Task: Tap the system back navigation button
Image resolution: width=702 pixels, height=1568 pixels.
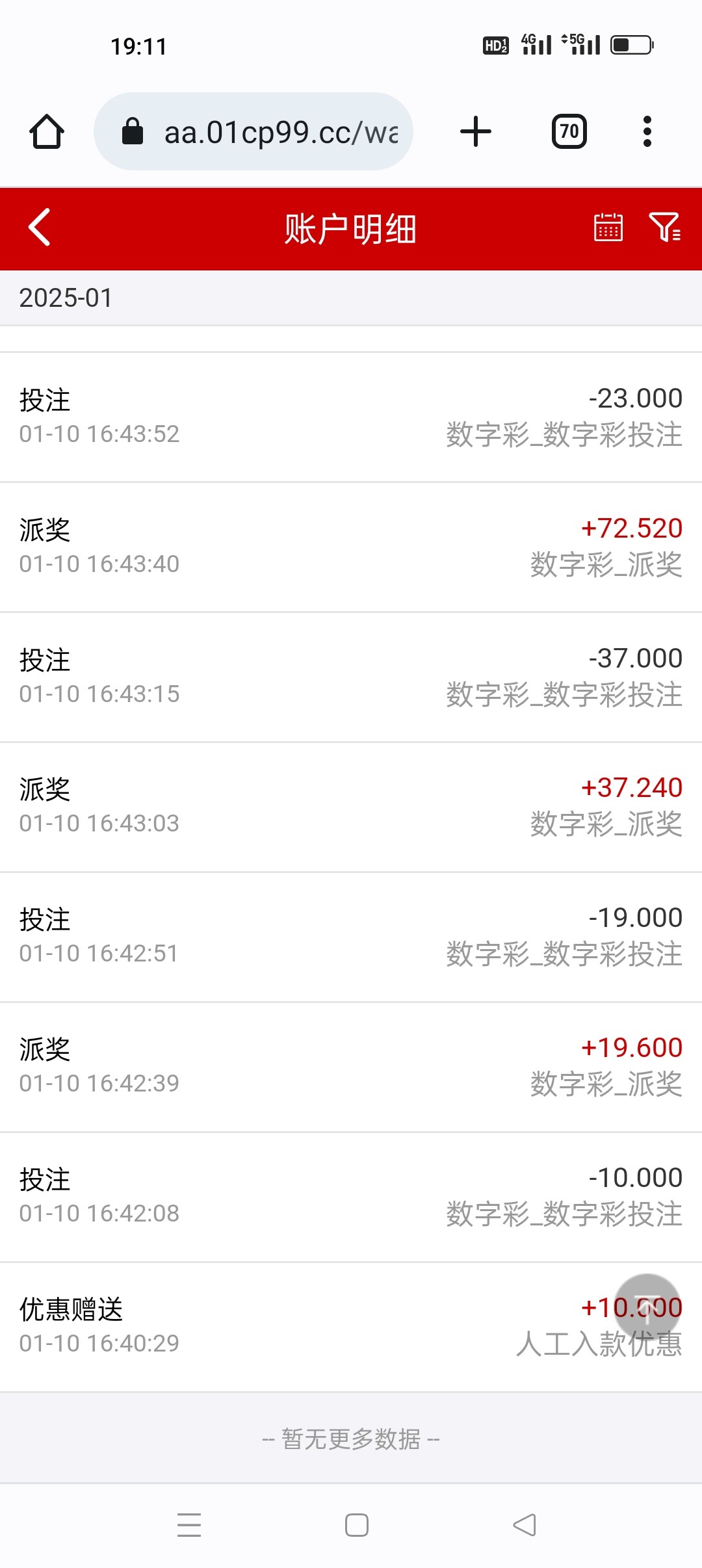Action: tap(525, 1524)
